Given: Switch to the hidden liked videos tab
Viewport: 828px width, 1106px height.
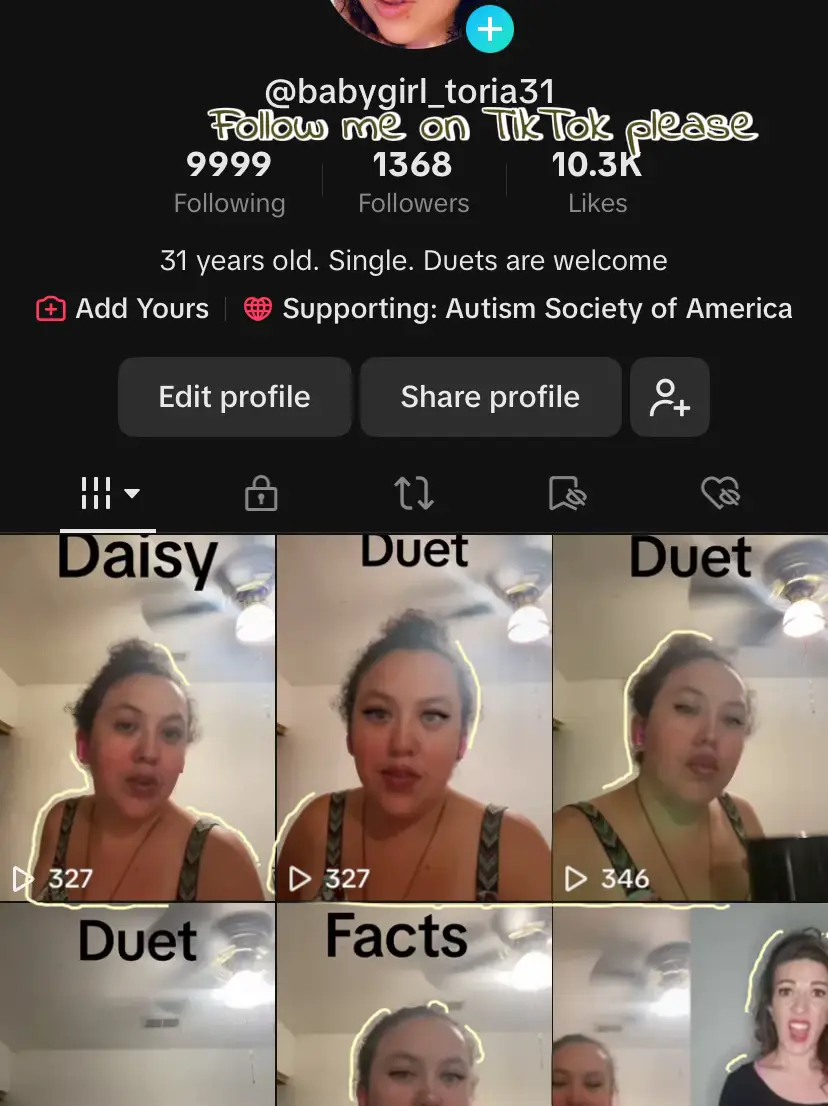Looking at the screenshot, I should [x=722, y=492].
